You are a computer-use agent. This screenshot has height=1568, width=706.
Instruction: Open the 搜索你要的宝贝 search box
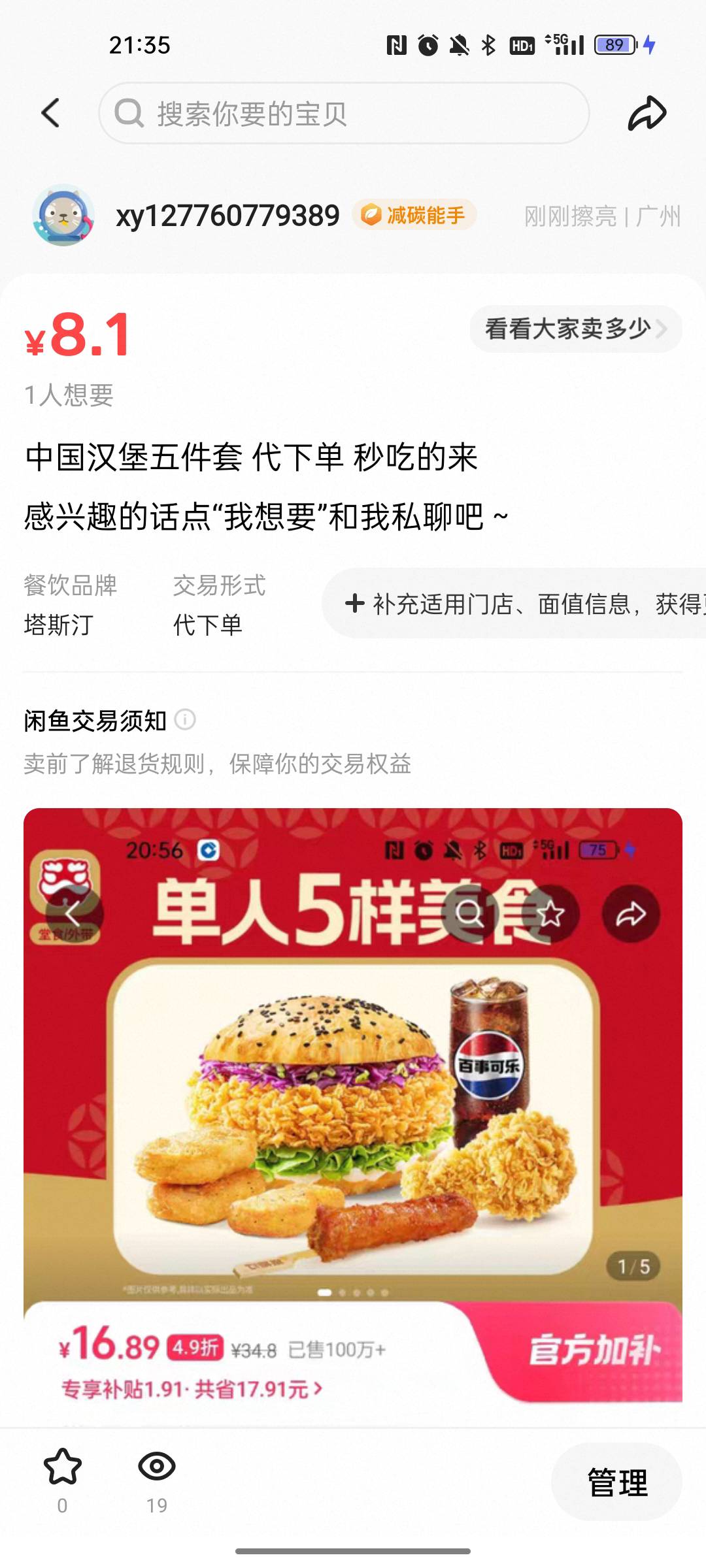344,113
